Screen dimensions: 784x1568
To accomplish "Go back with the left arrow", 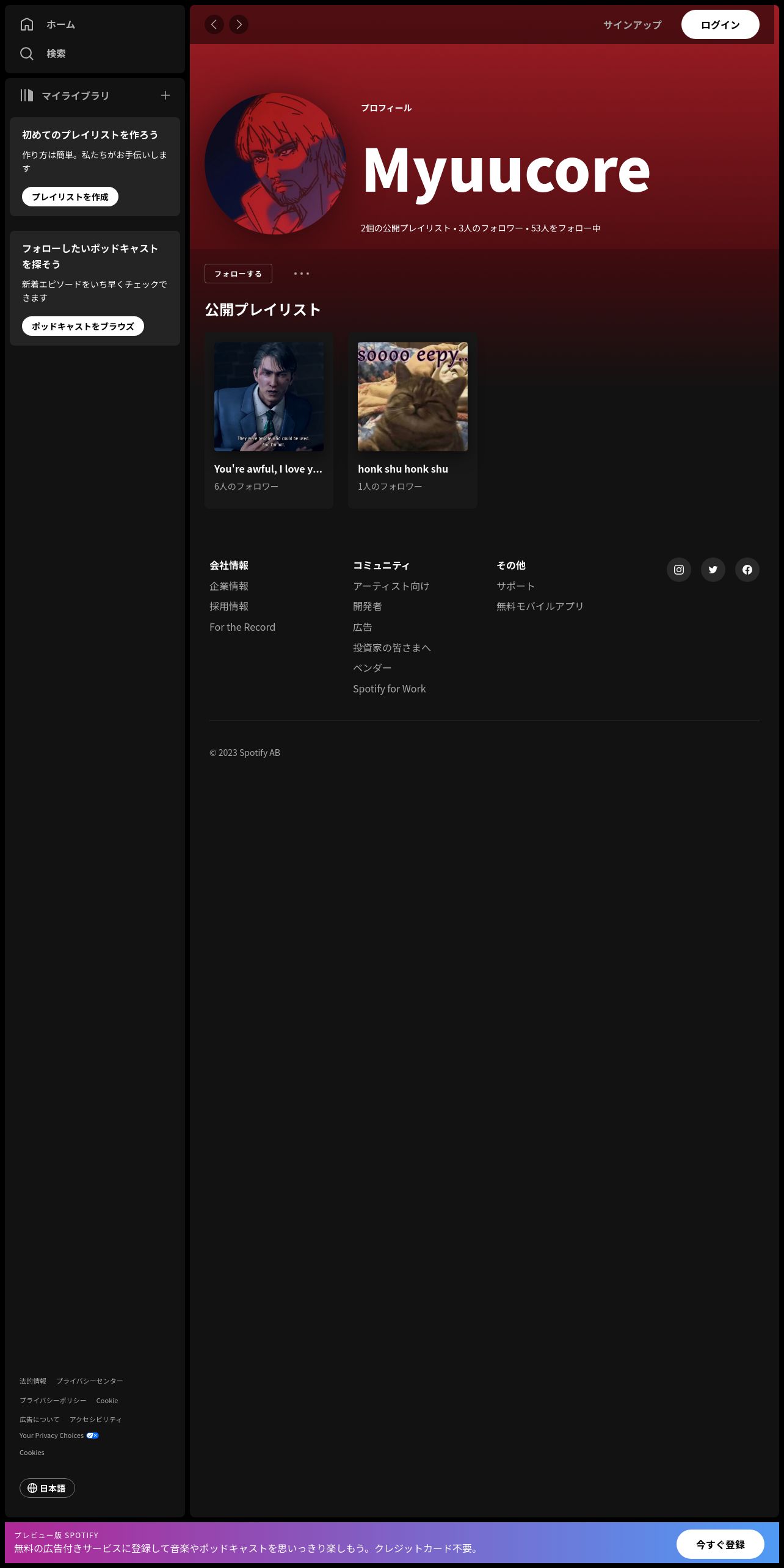I will pos(214,24).
